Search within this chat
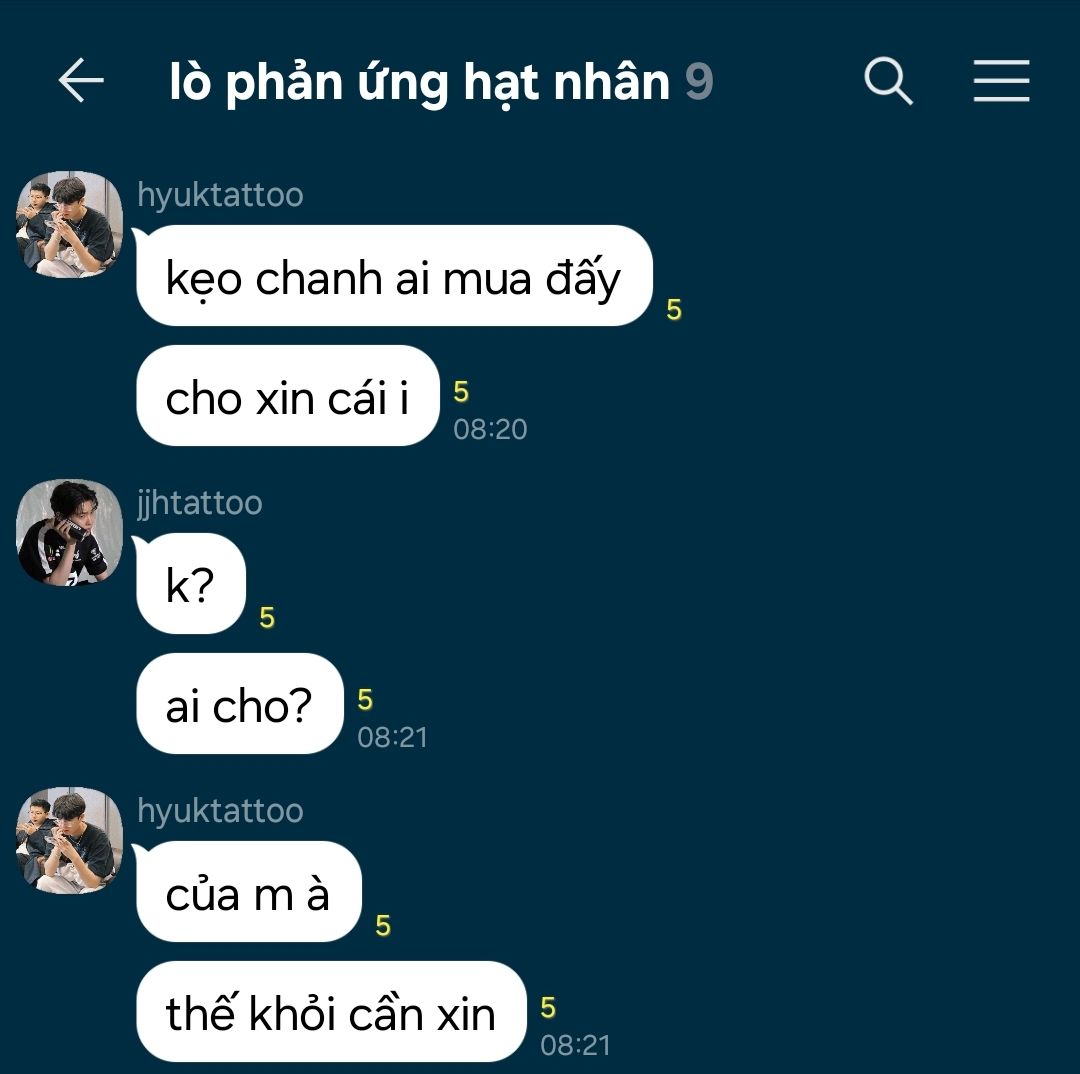This screenshot has width=1080, height=1074. coord(888,81)
